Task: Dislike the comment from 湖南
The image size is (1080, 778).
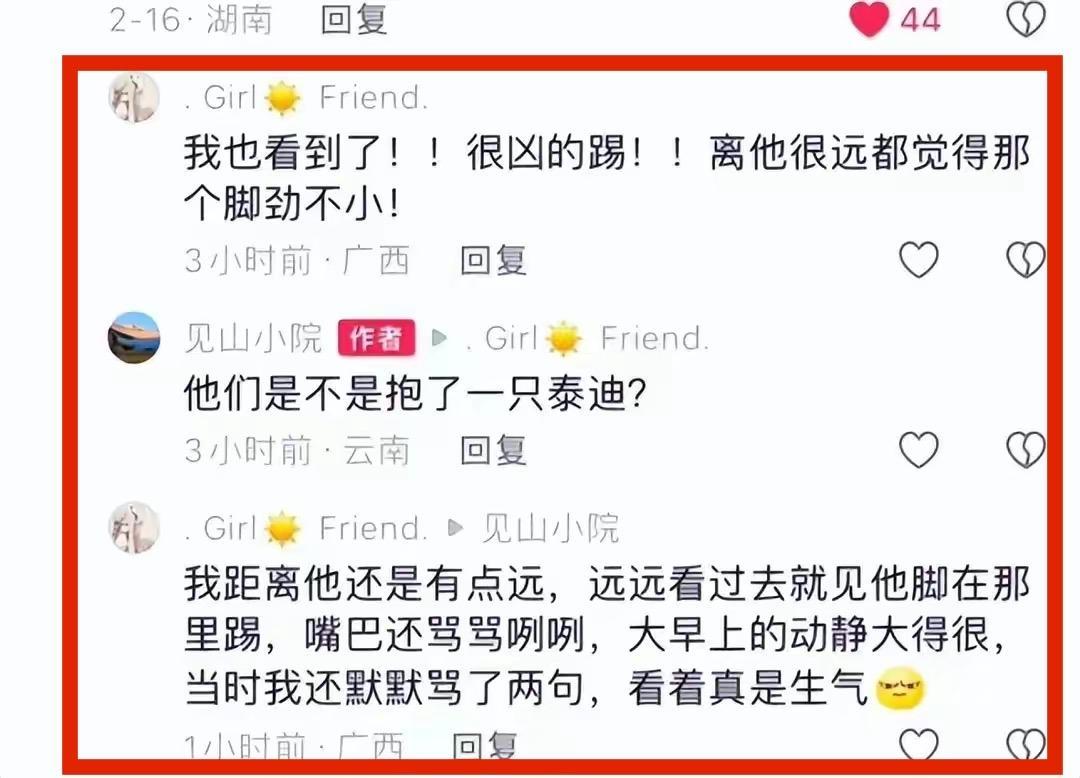Action: point(1025,19)
